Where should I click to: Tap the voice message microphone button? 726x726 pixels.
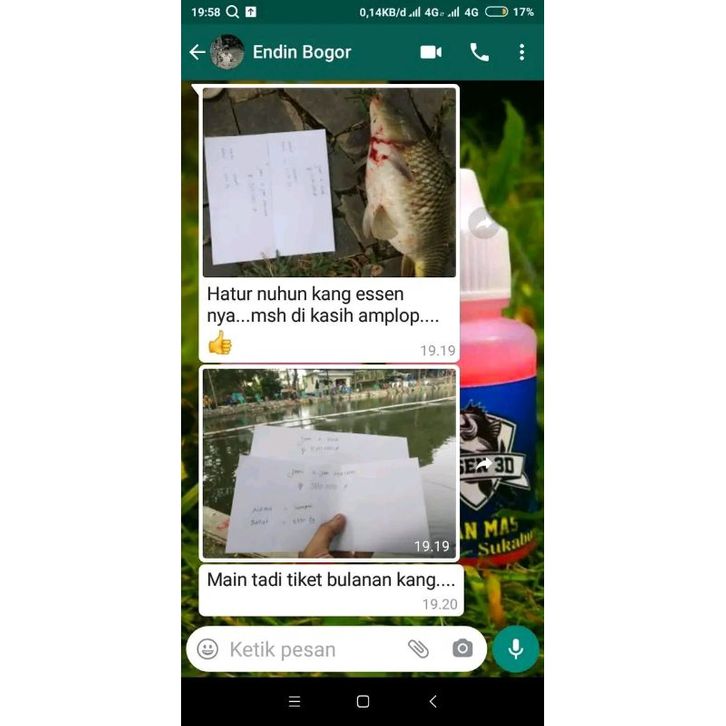[x=515, y=649]
